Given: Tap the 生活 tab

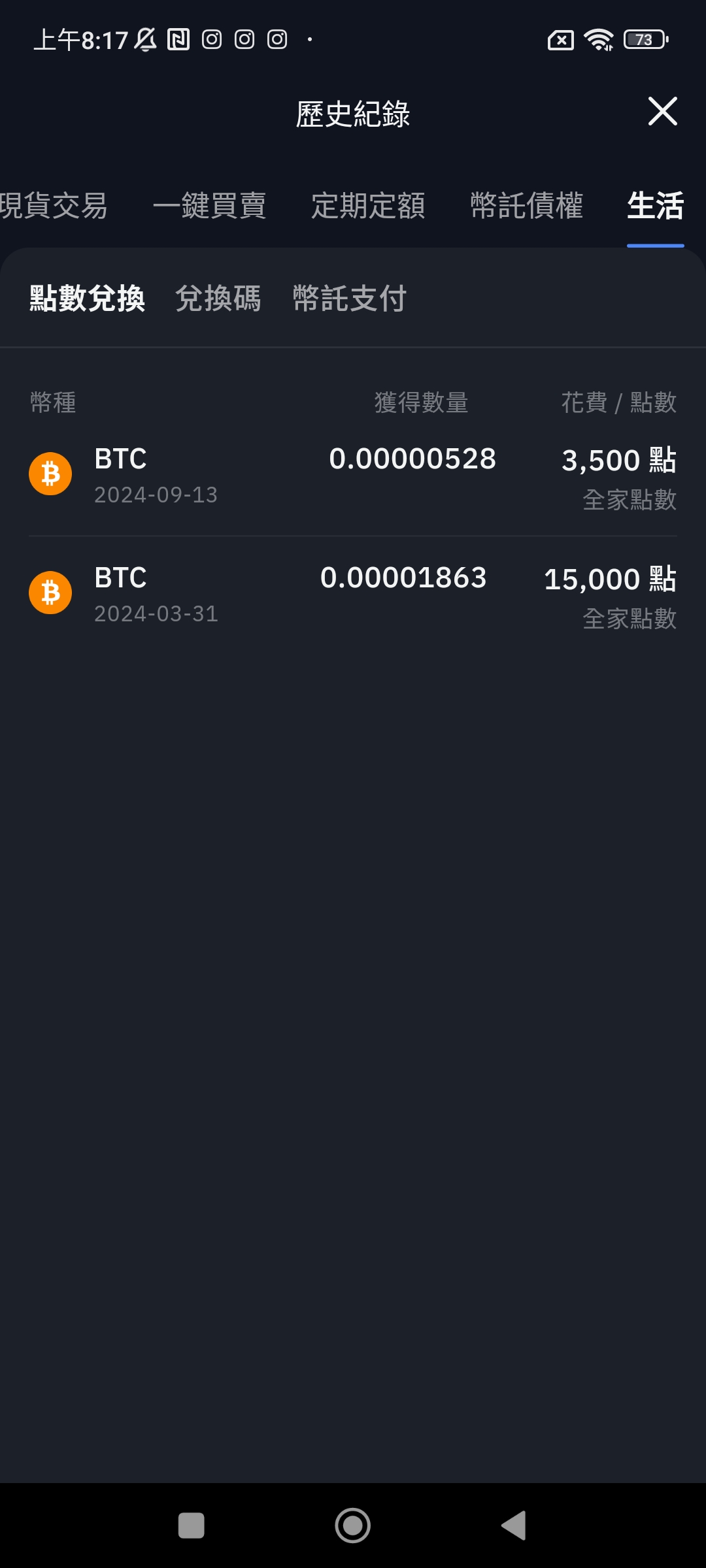Looking at the screenshot, I should (655, 206).
